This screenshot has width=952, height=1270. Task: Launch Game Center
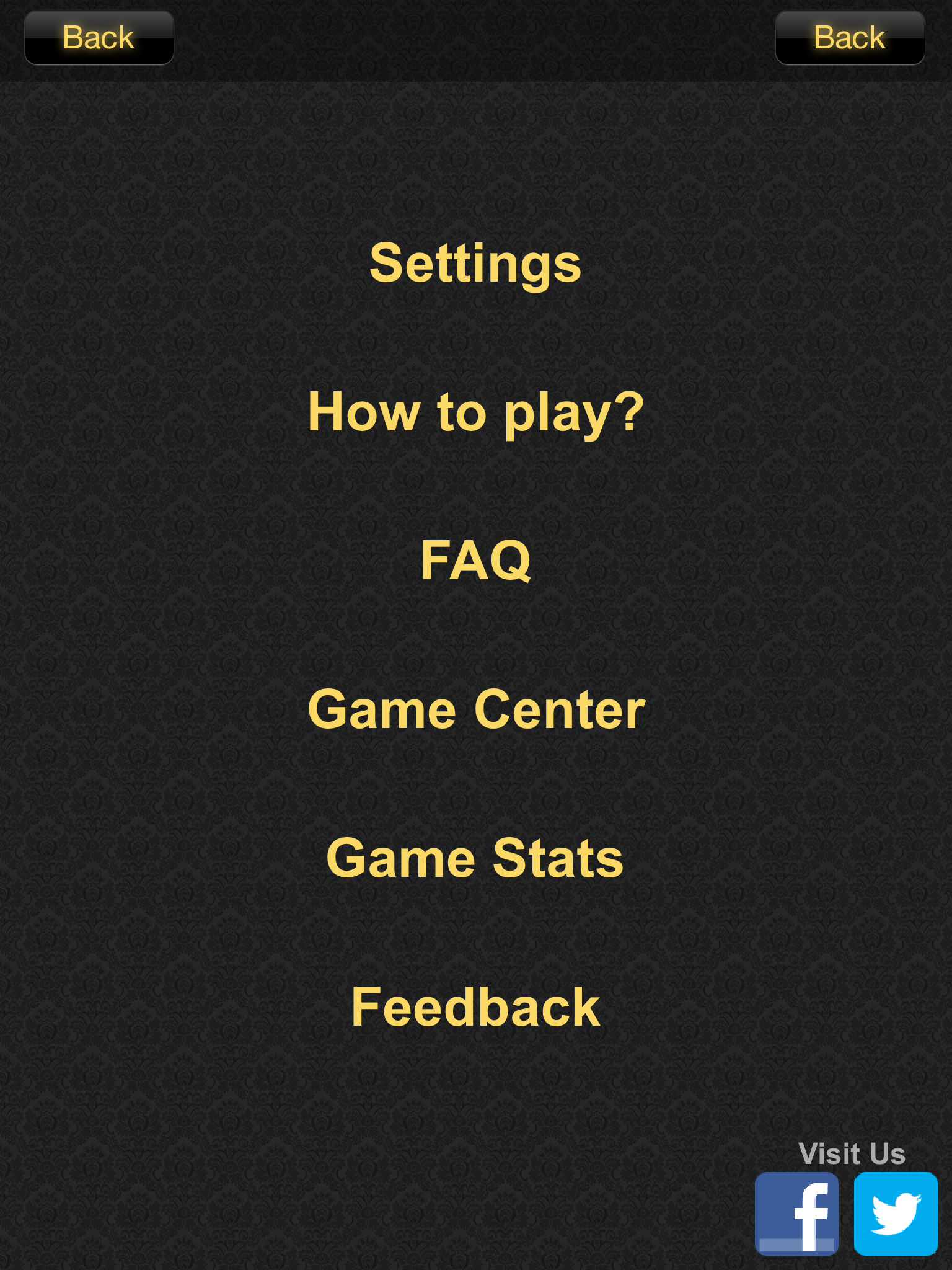[x=475, y=709]
